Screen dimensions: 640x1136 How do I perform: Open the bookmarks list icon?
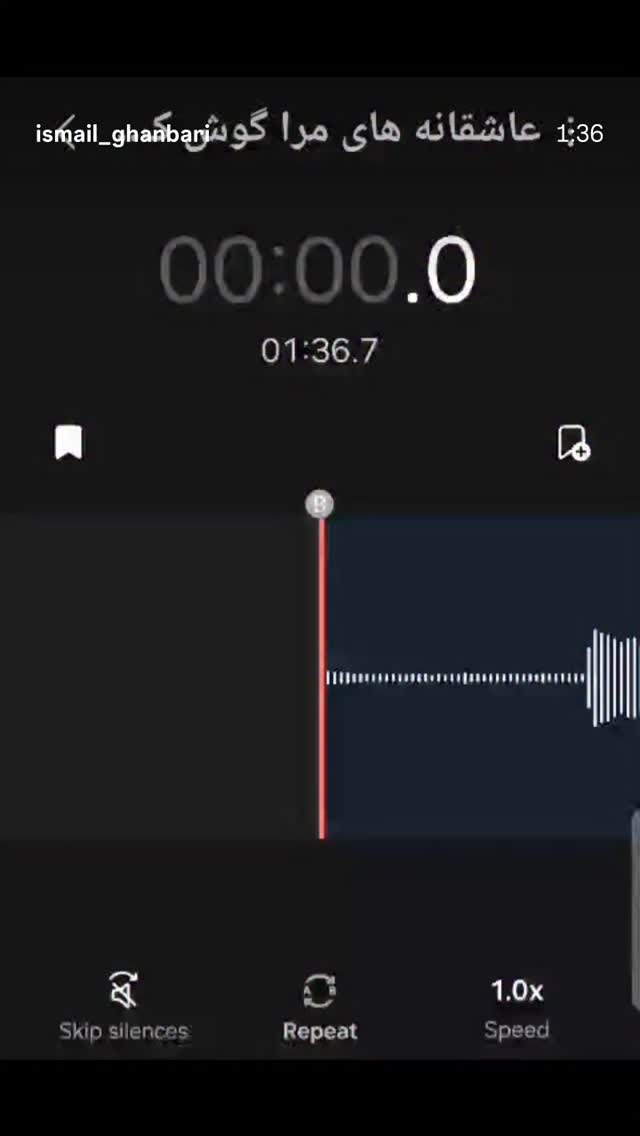69,442
